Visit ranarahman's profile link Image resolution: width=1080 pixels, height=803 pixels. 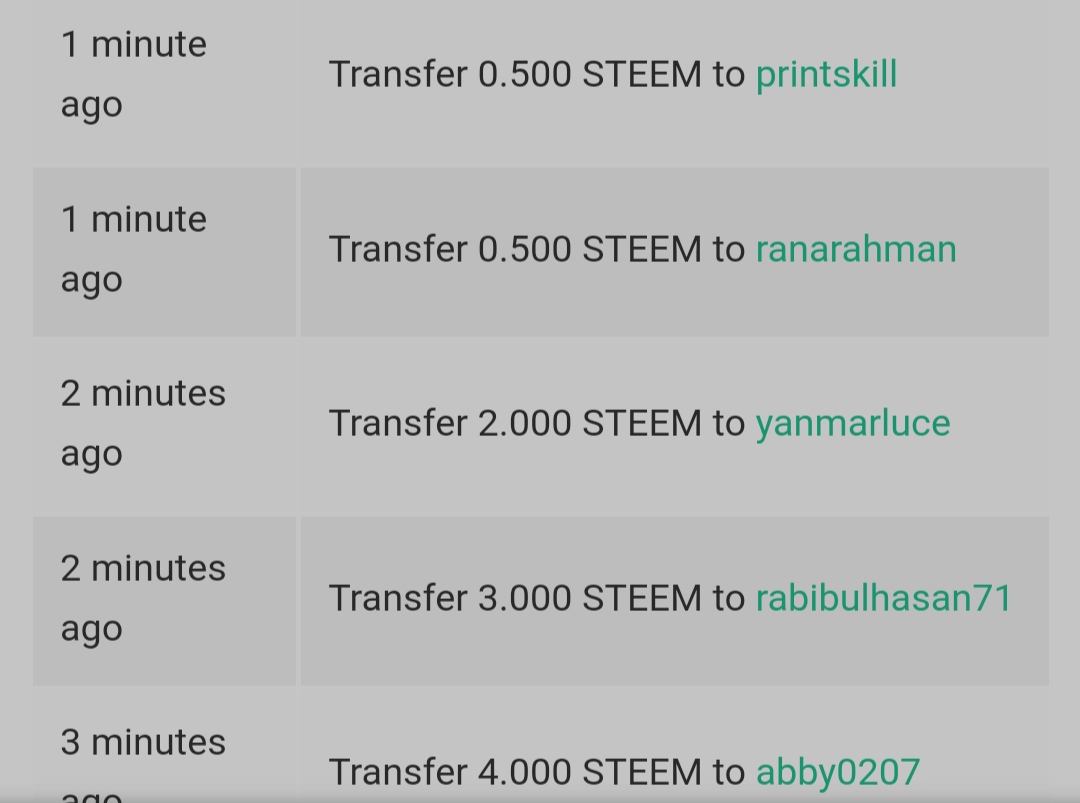(856, 249)
